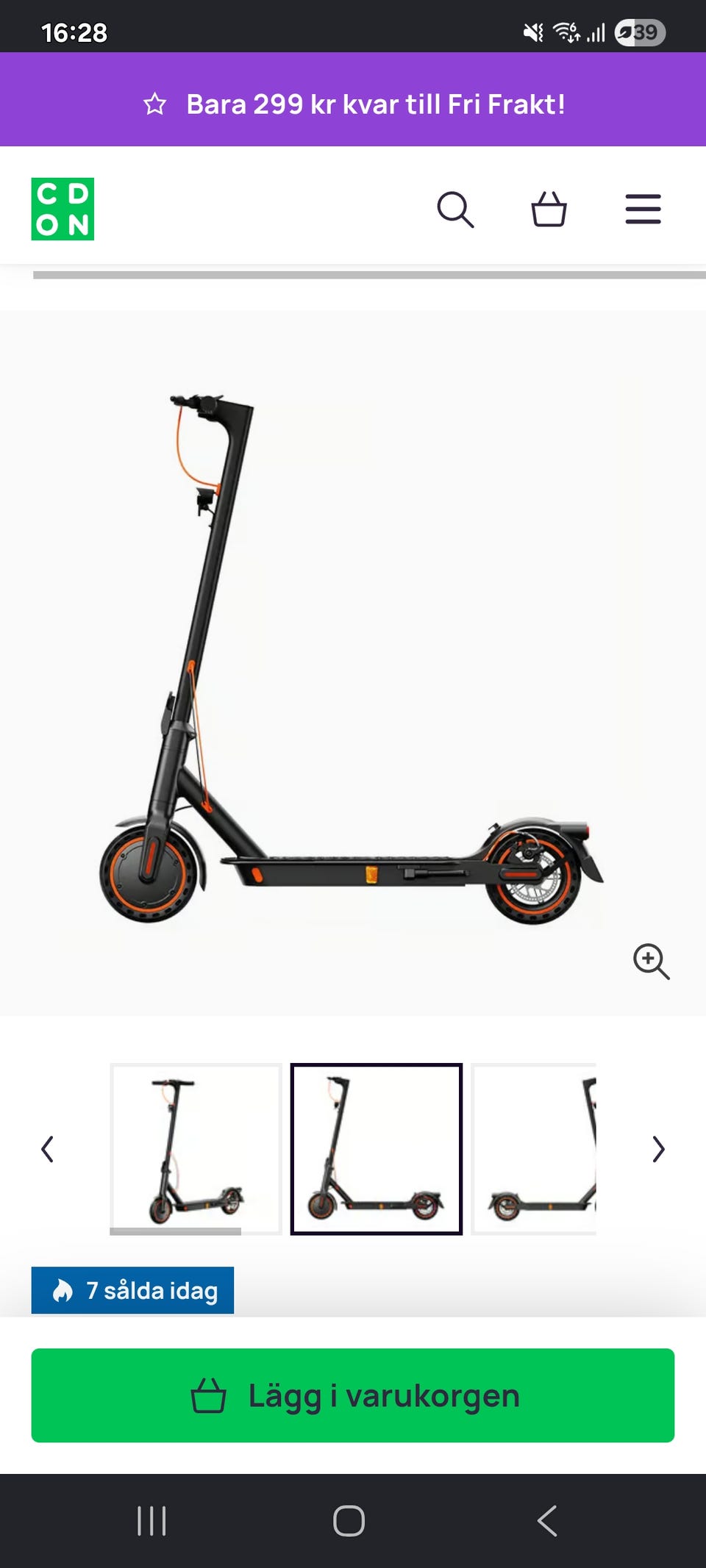
Task: Select the highlighted second scooter thumbnail
Action: coord(377,1149)
